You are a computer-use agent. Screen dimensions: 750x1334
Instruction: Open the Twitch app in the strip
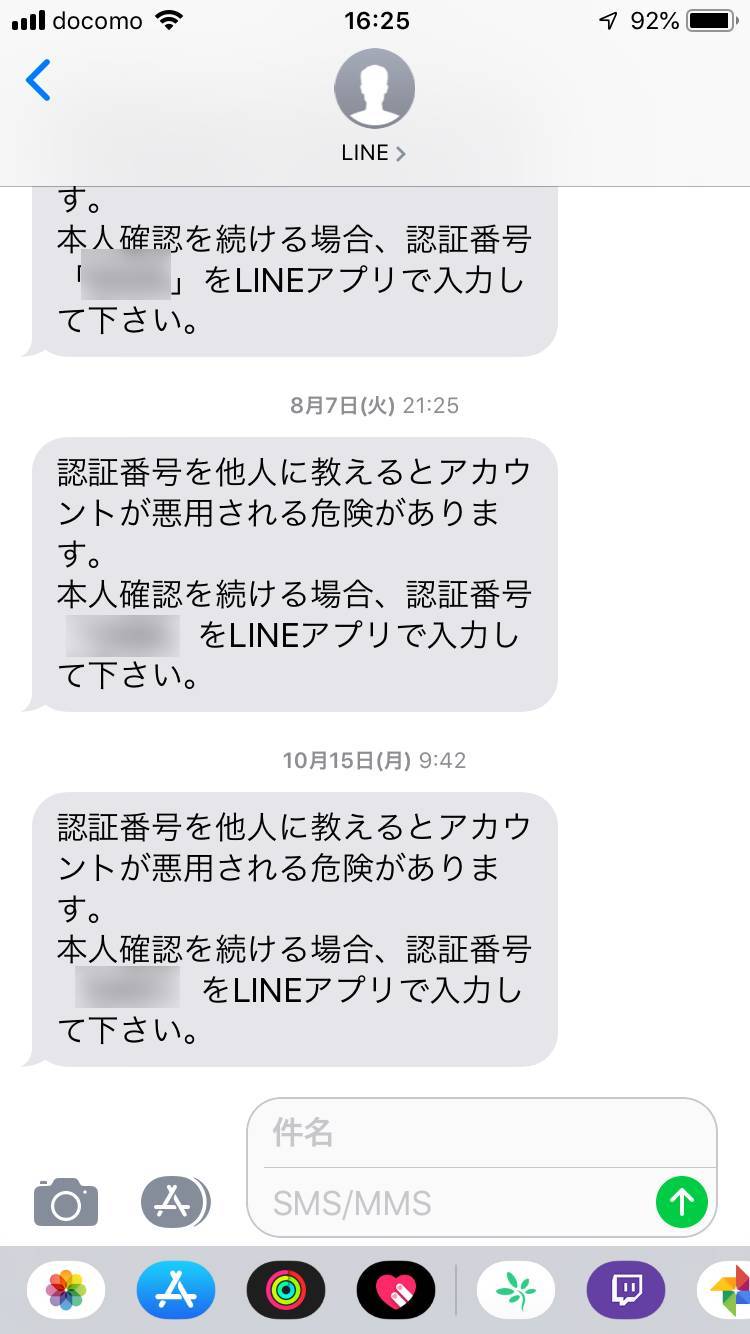626,1290
